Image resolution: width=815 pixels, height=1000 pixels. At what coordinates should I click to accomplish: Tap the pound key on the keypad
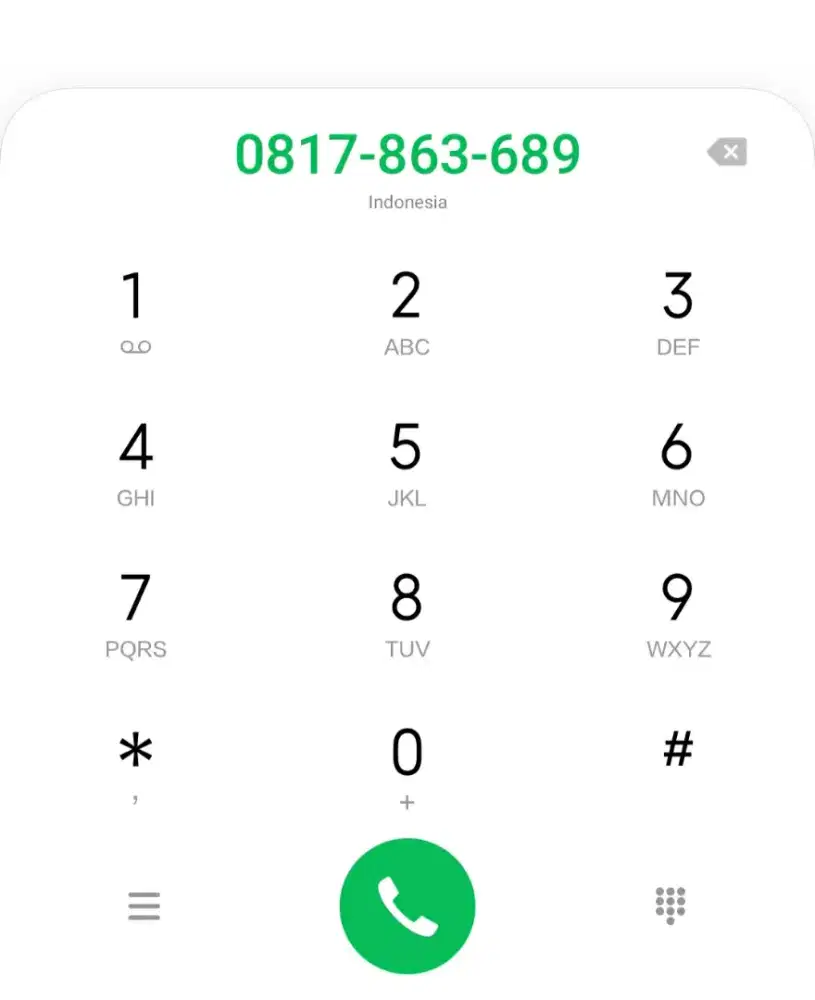pyautogui.click(x=678, y=748)
